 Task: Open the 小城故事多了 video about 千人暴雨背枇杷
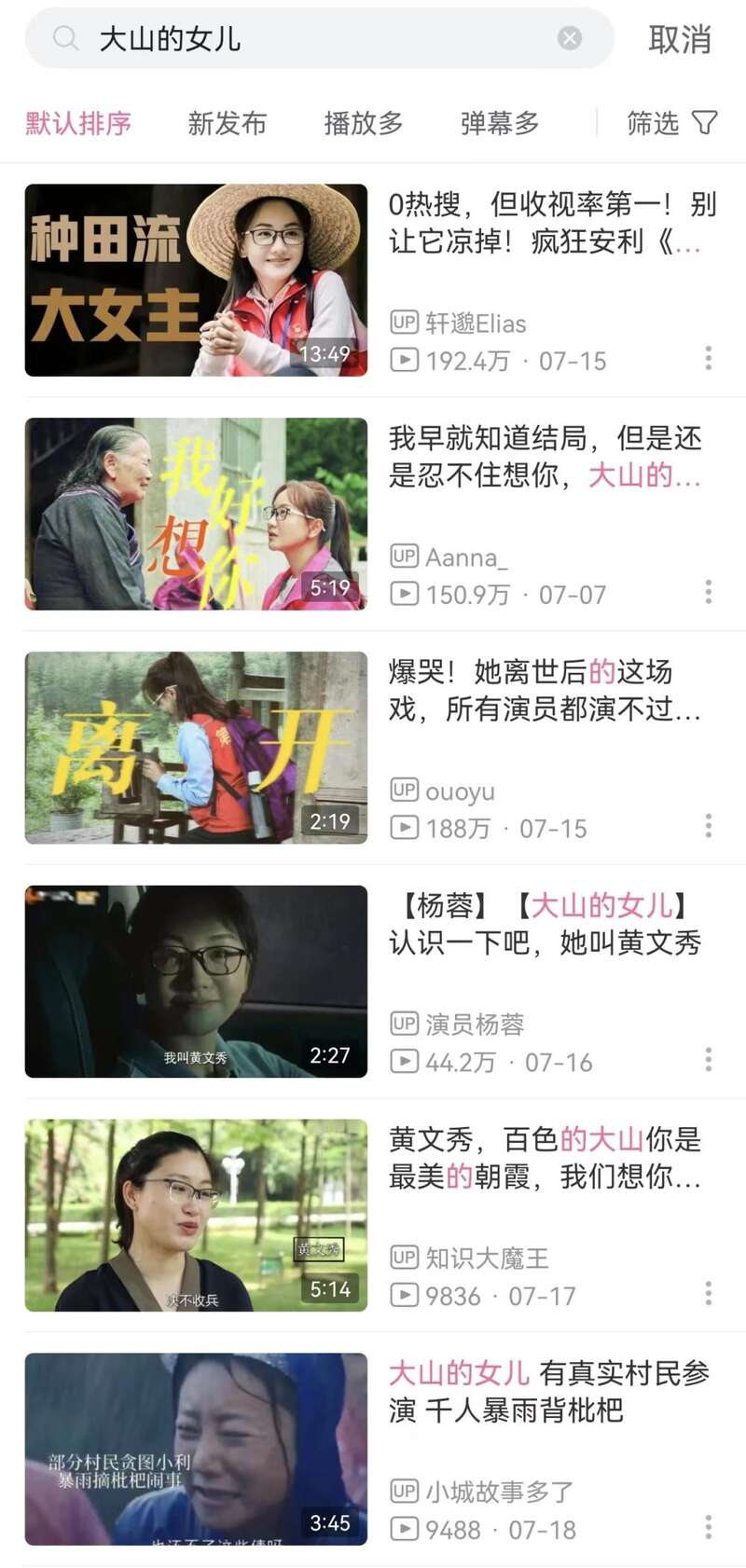pyautogui.click(x=196, y=1450)
